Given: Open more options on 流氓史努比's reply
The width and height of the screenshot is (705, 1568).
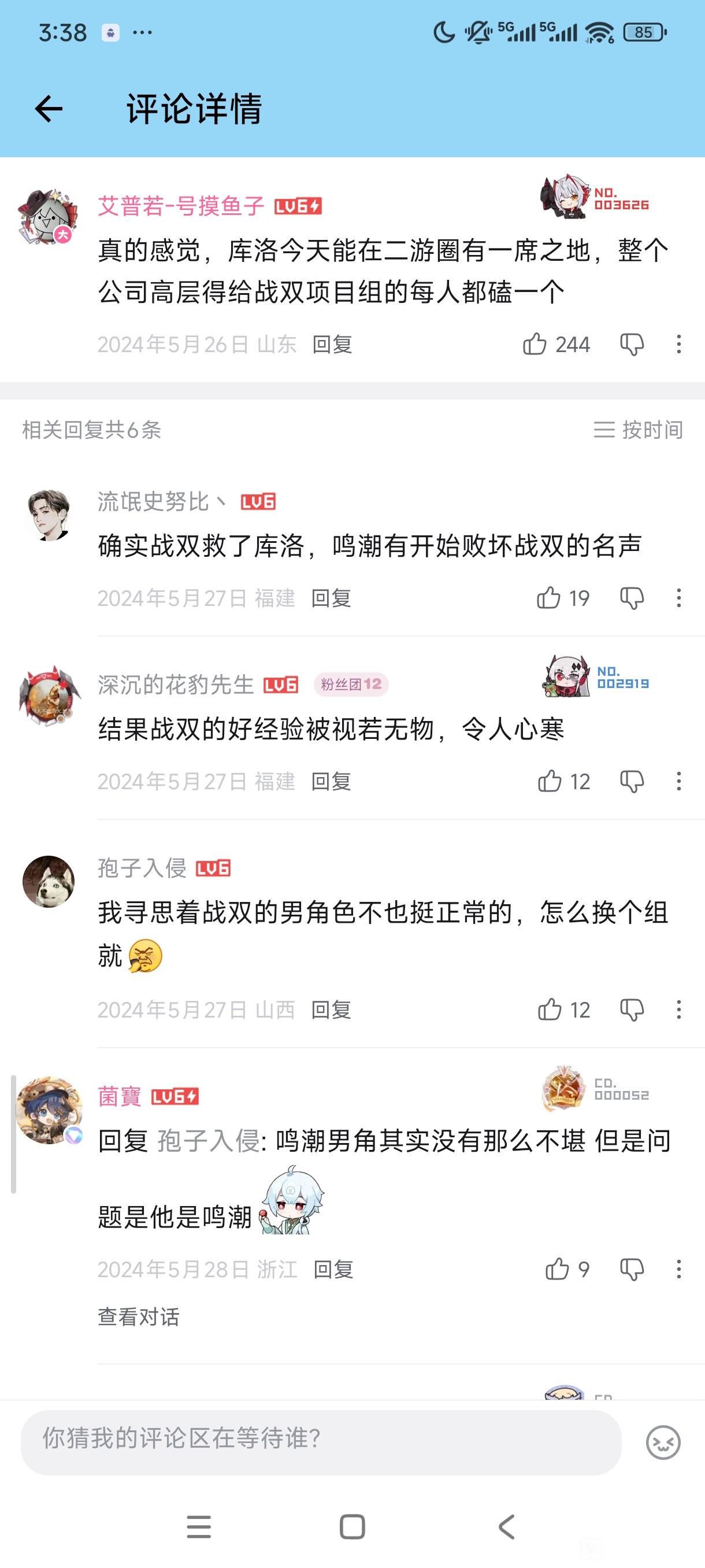Looking at the screenshot, I should click(679, 598).
